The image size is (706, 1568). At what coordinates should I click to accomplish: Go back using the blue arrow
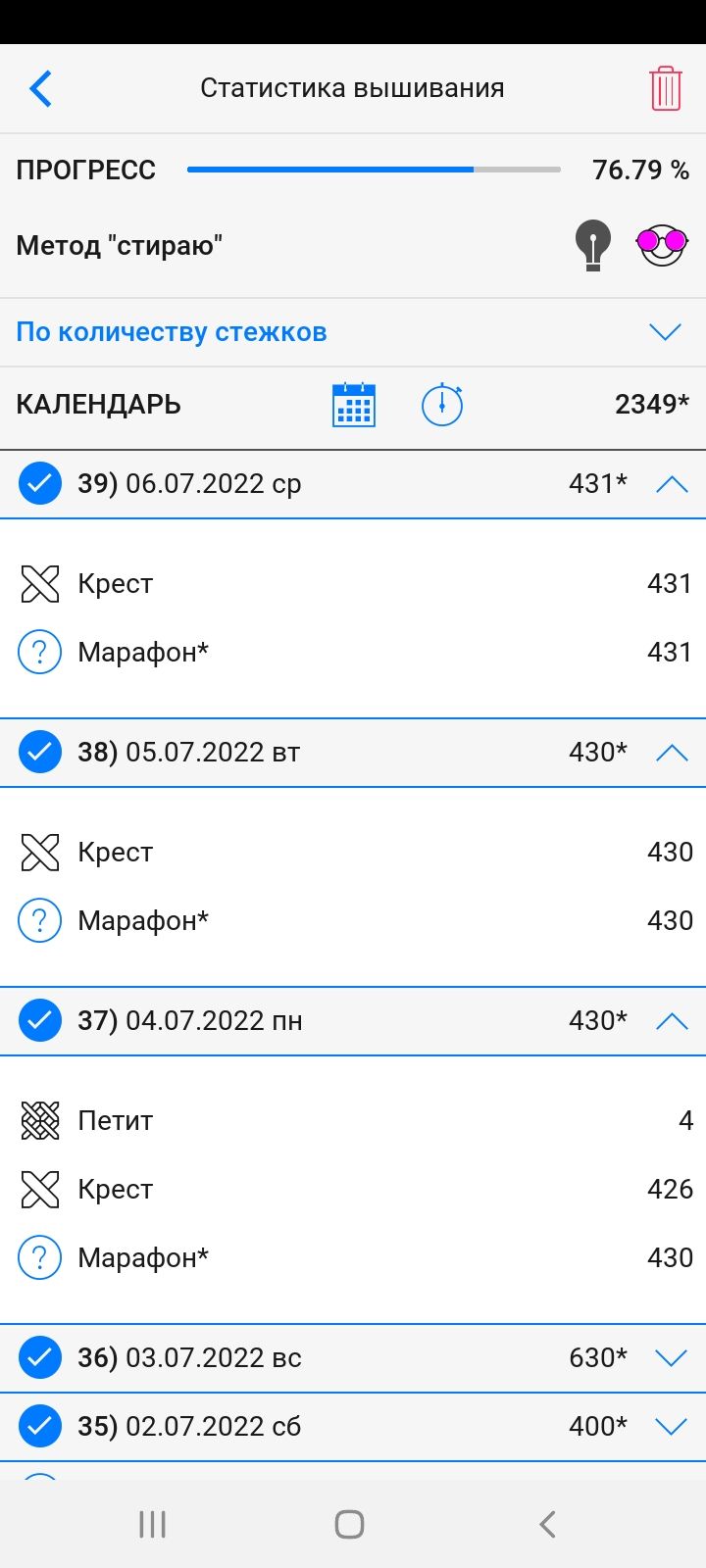click(x=40, y=88)
